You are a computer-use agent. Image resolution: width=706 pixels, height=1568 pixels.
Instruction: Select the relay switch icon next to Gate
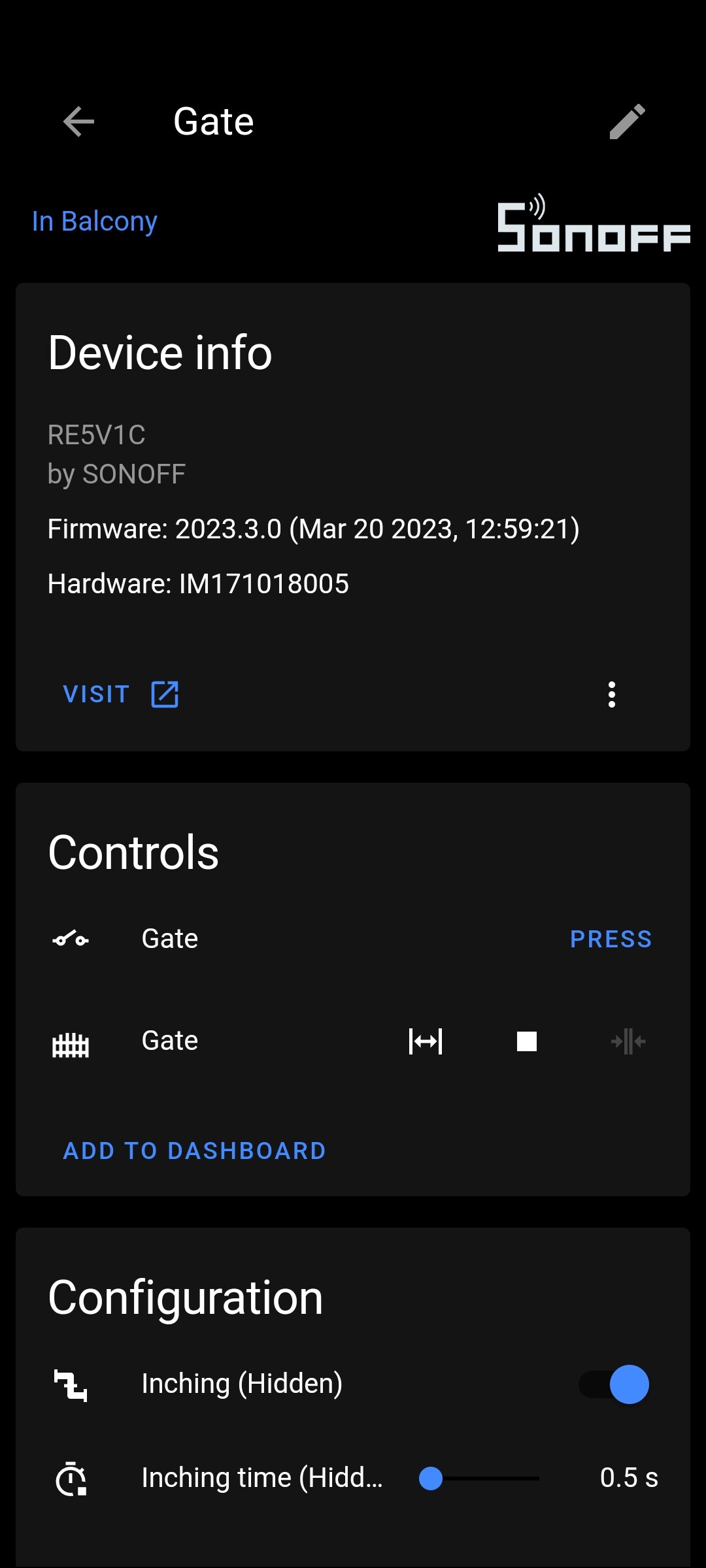(71, 939)
